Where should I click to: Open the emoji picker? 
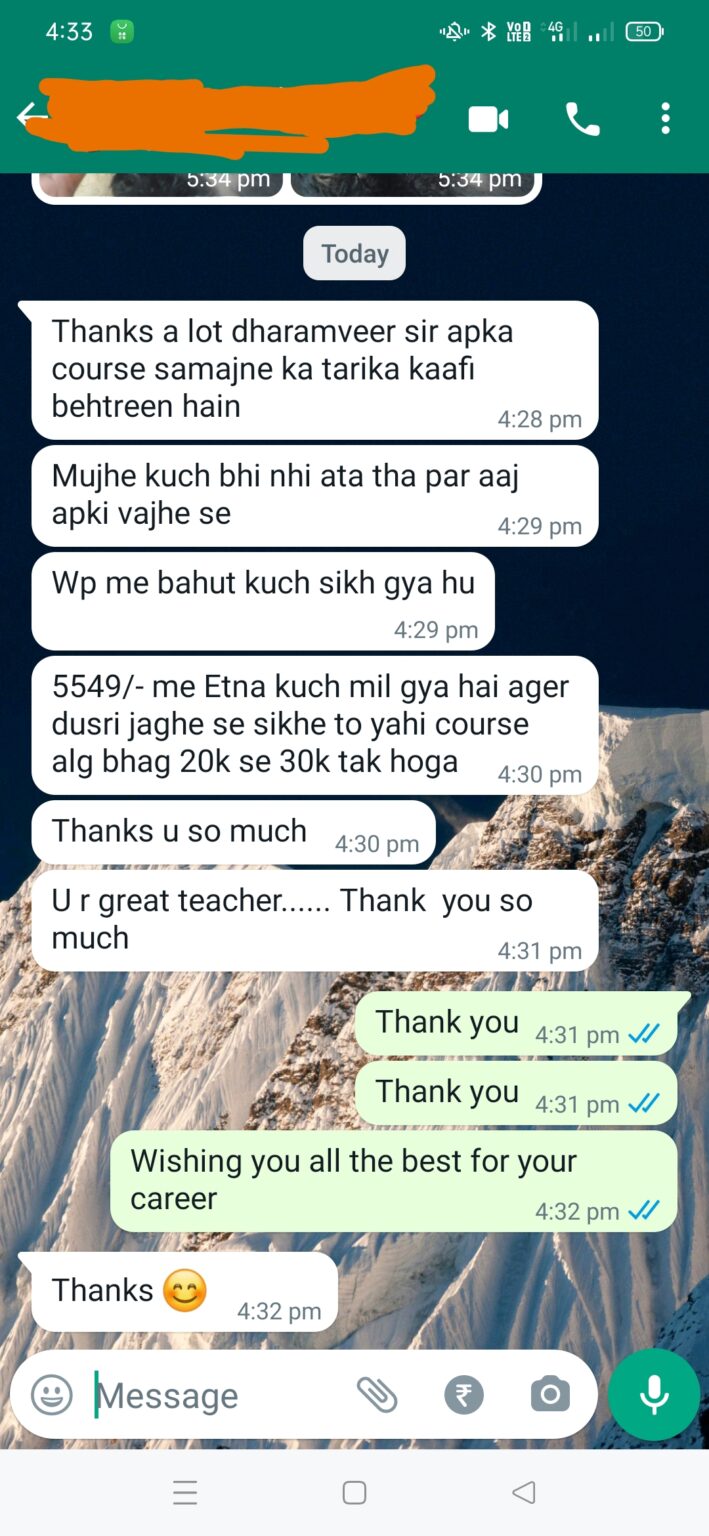coord(52,1395)
